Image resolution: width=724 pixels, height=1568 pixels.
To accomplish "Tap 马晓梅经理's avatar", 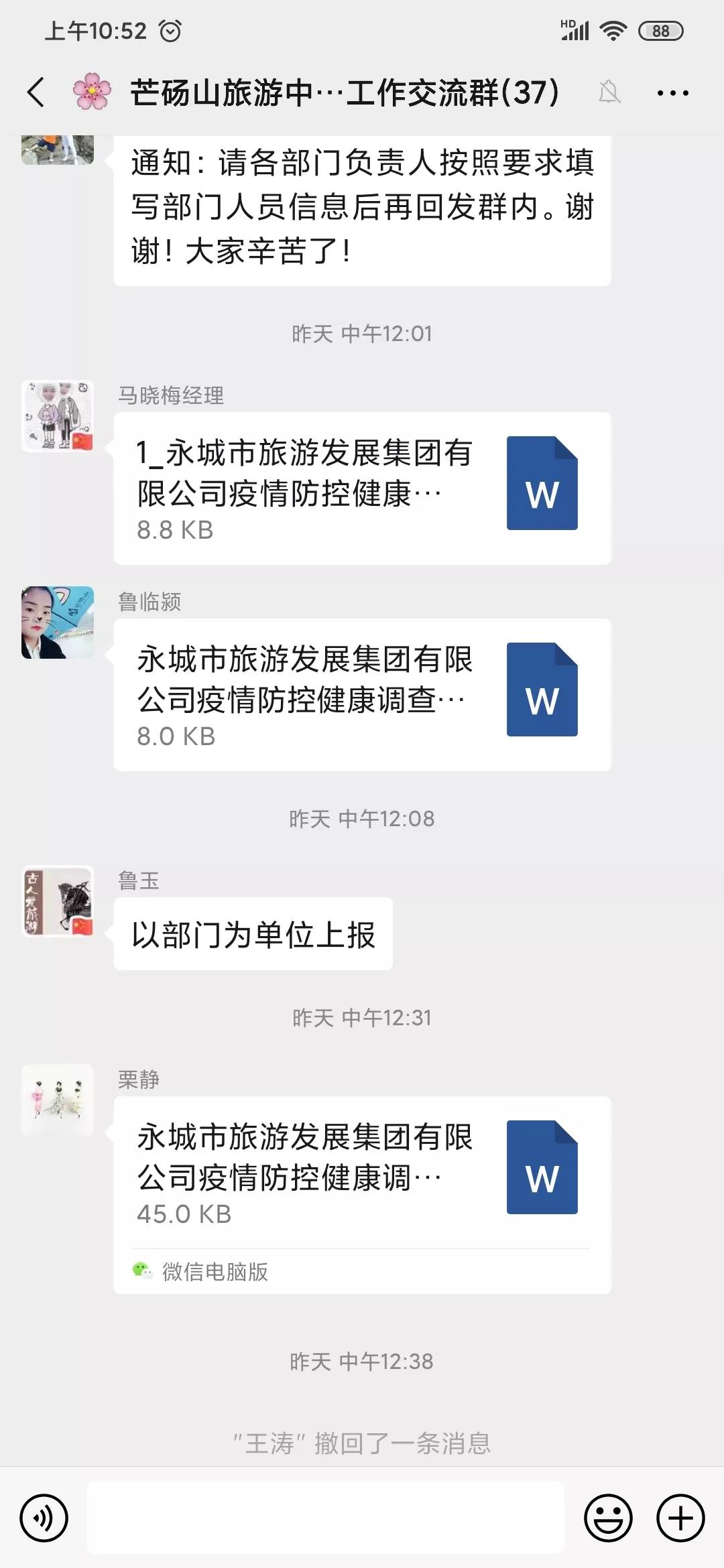I will pyautogui.click(x=58, y=416).
